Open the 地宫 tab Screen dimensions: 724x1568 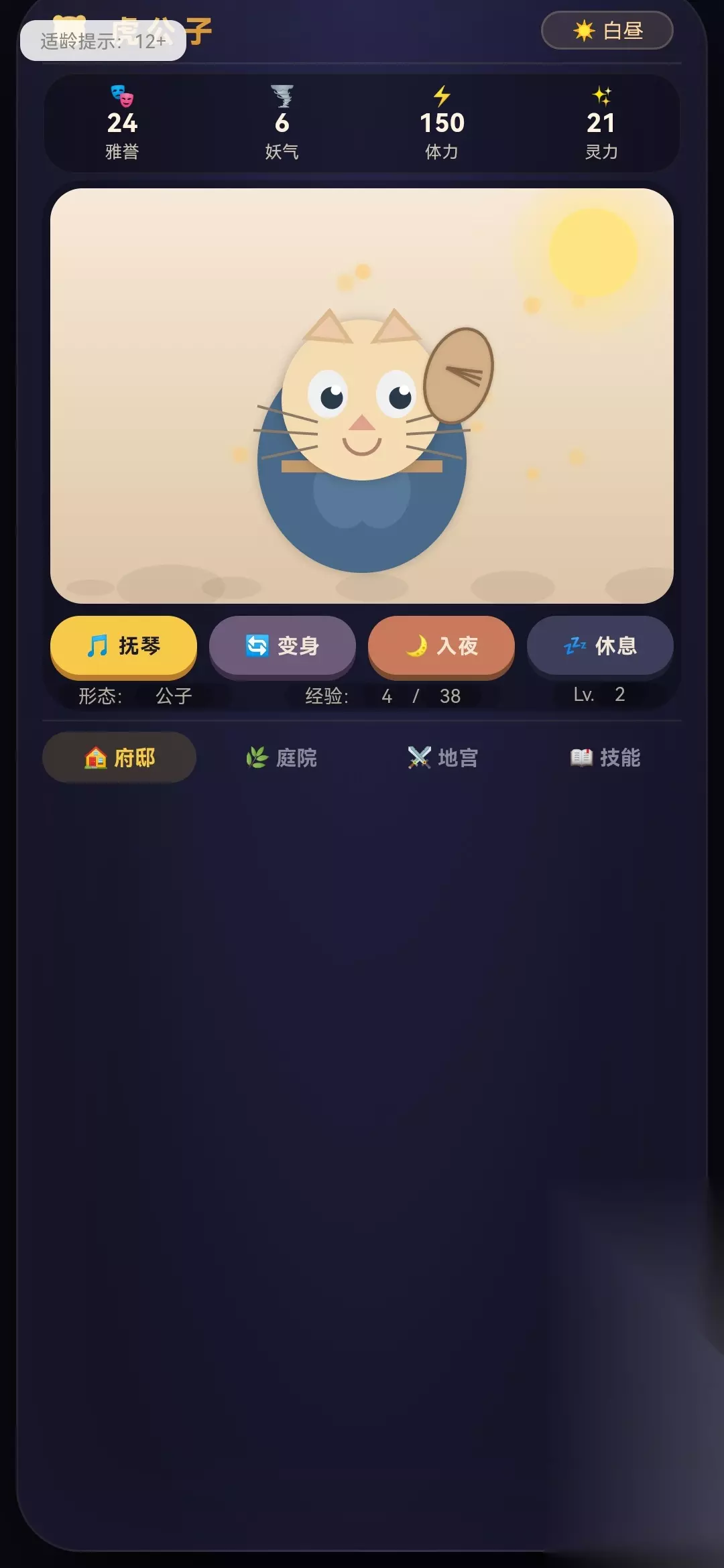point(443,757)
